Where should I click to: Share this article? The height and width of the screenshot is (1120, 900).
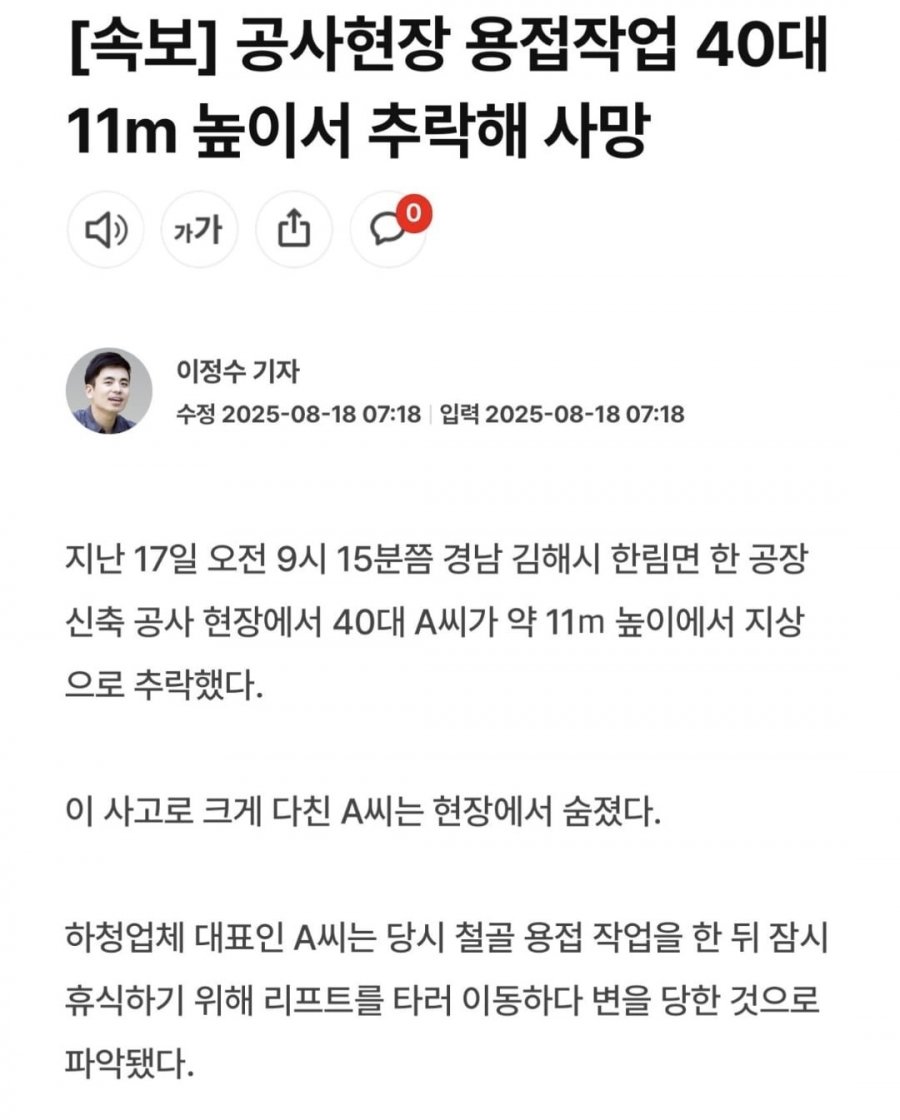click(x=293, y=230)
